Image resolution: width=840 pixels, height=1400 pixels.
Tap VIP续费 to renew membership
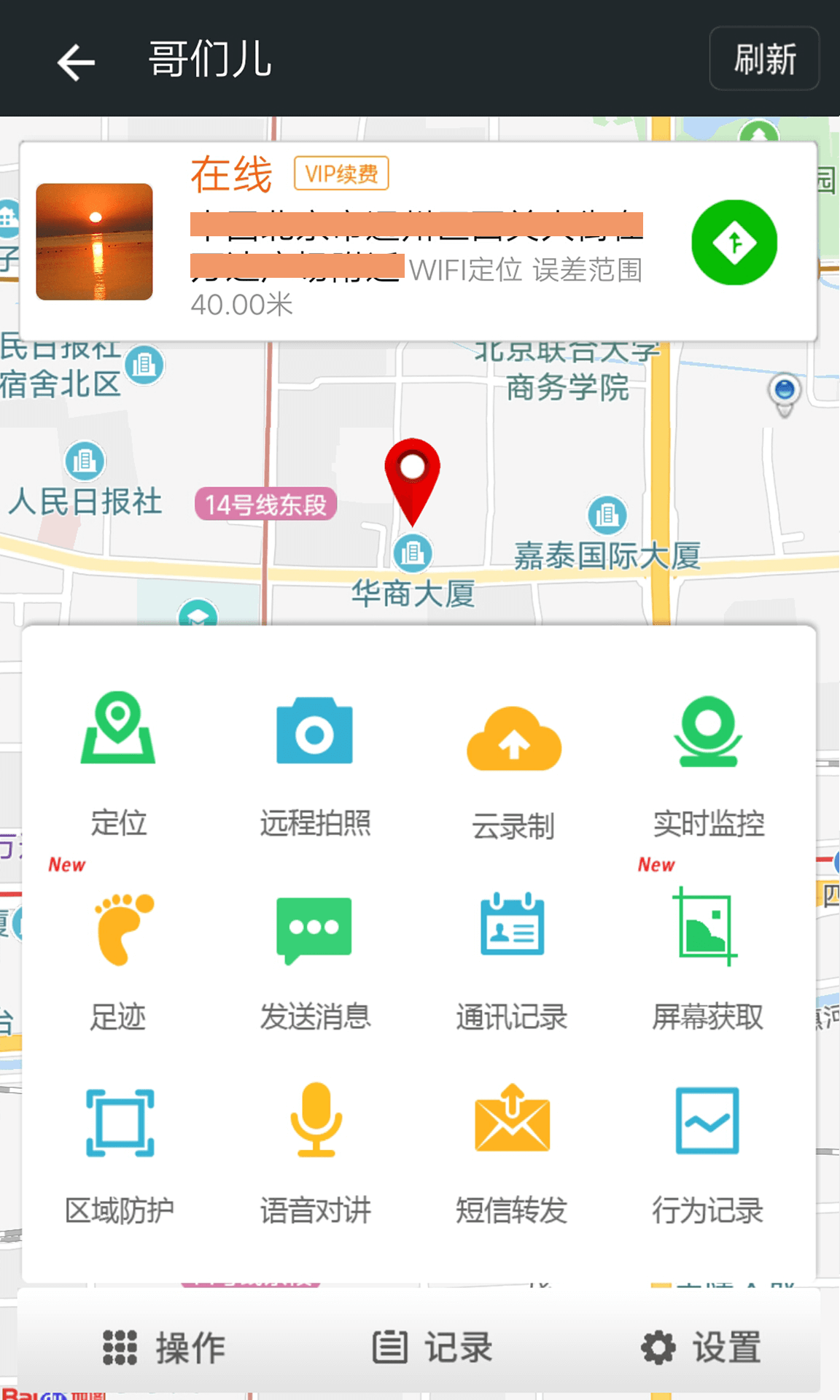[343, 172]
